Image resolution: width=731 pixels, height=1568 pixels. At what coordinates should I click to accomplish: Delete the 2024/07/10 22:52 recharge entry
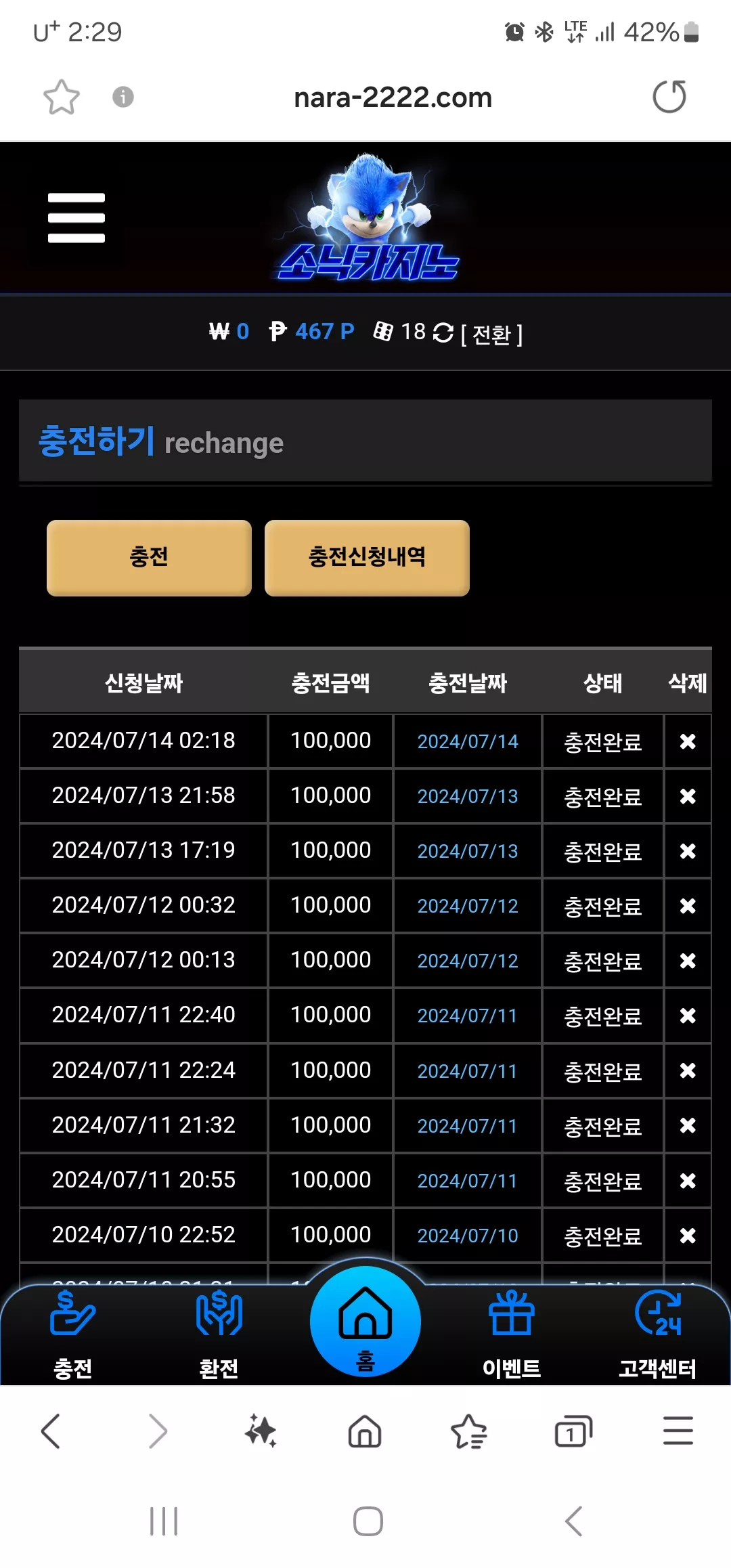point(688,1236)
